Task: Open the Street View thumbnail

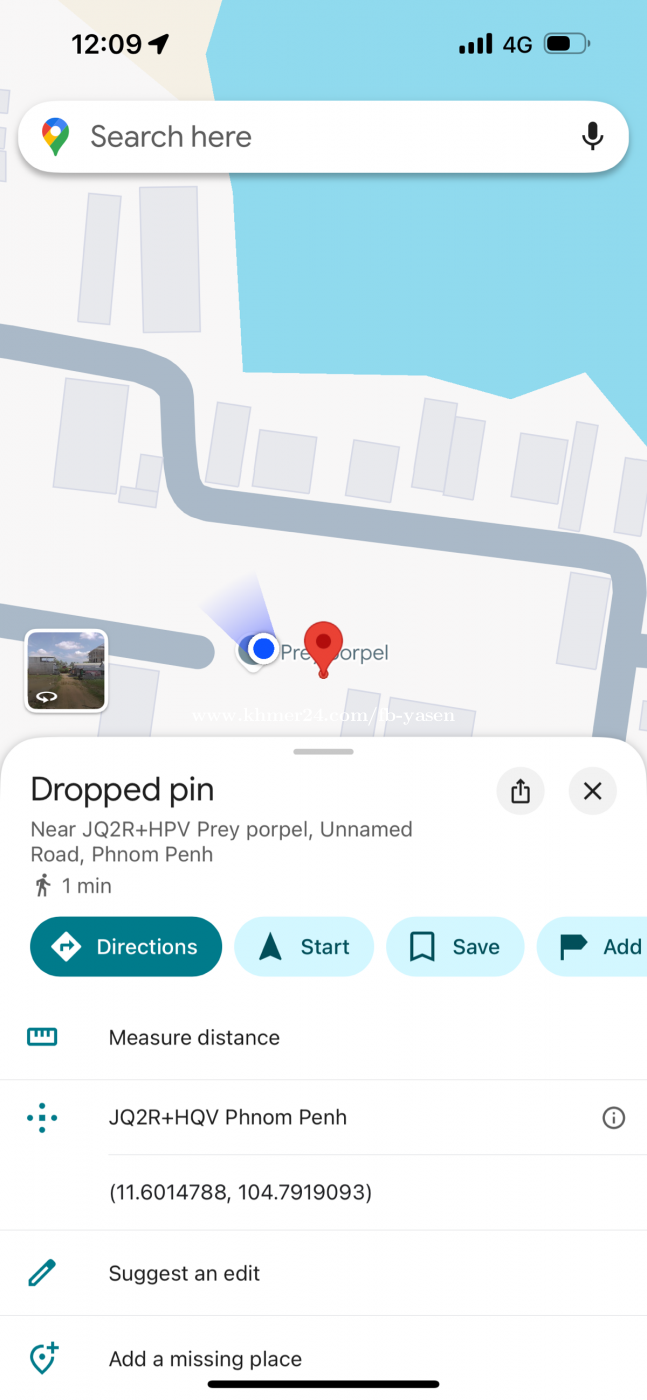Action: click(x=66, y=670)
